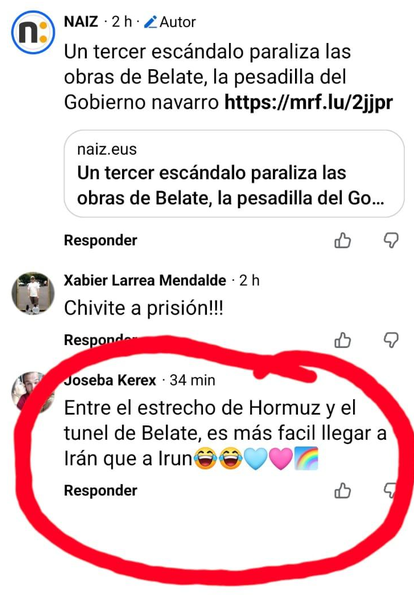Like NAIZ's comment with thumbs up
This screenshot has width=414, height=604.
coord(343,240)
